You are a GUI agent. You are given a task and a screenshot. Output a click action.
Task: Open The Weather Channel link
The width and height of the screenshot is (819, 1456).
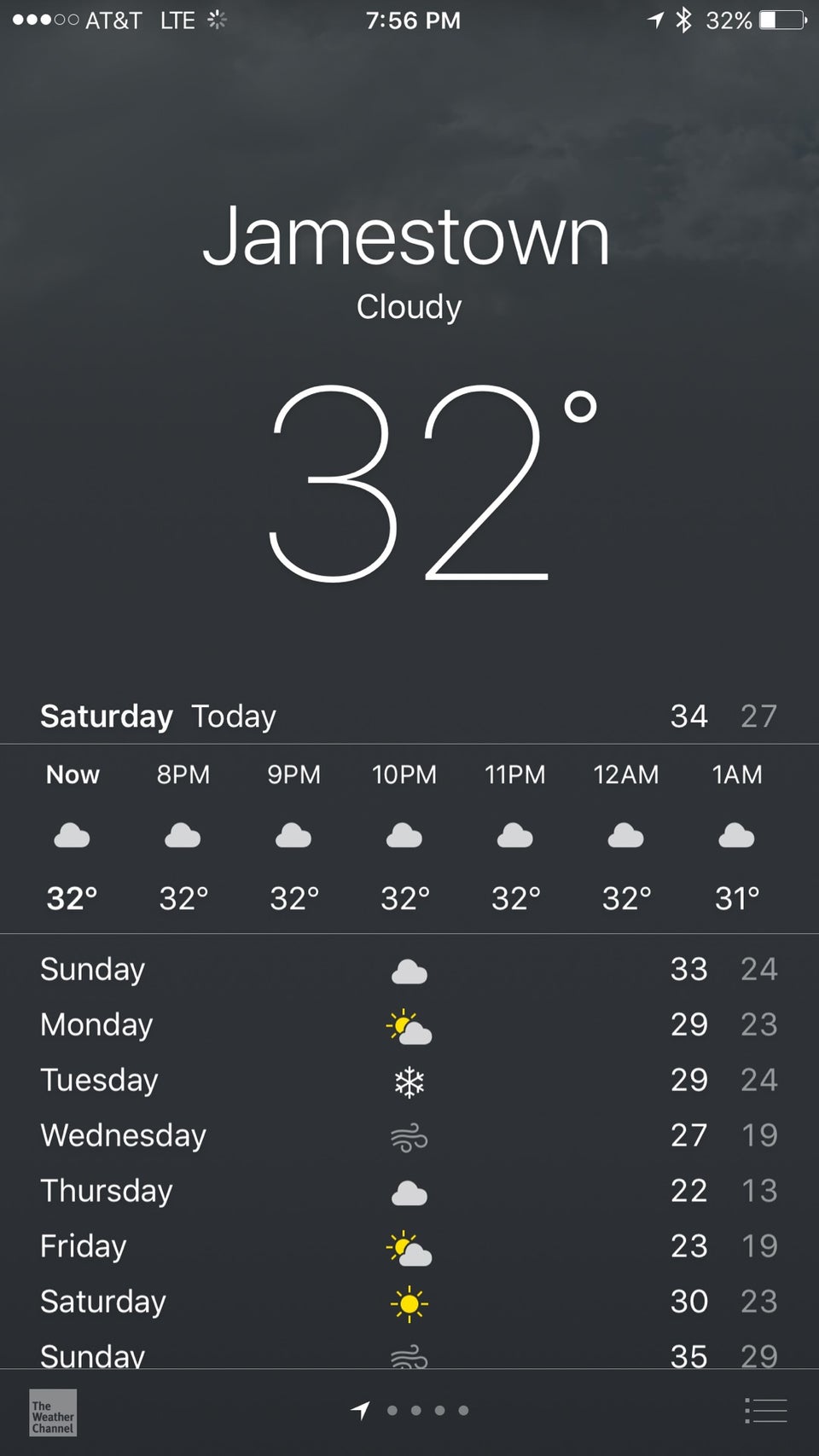(53, 1412)
